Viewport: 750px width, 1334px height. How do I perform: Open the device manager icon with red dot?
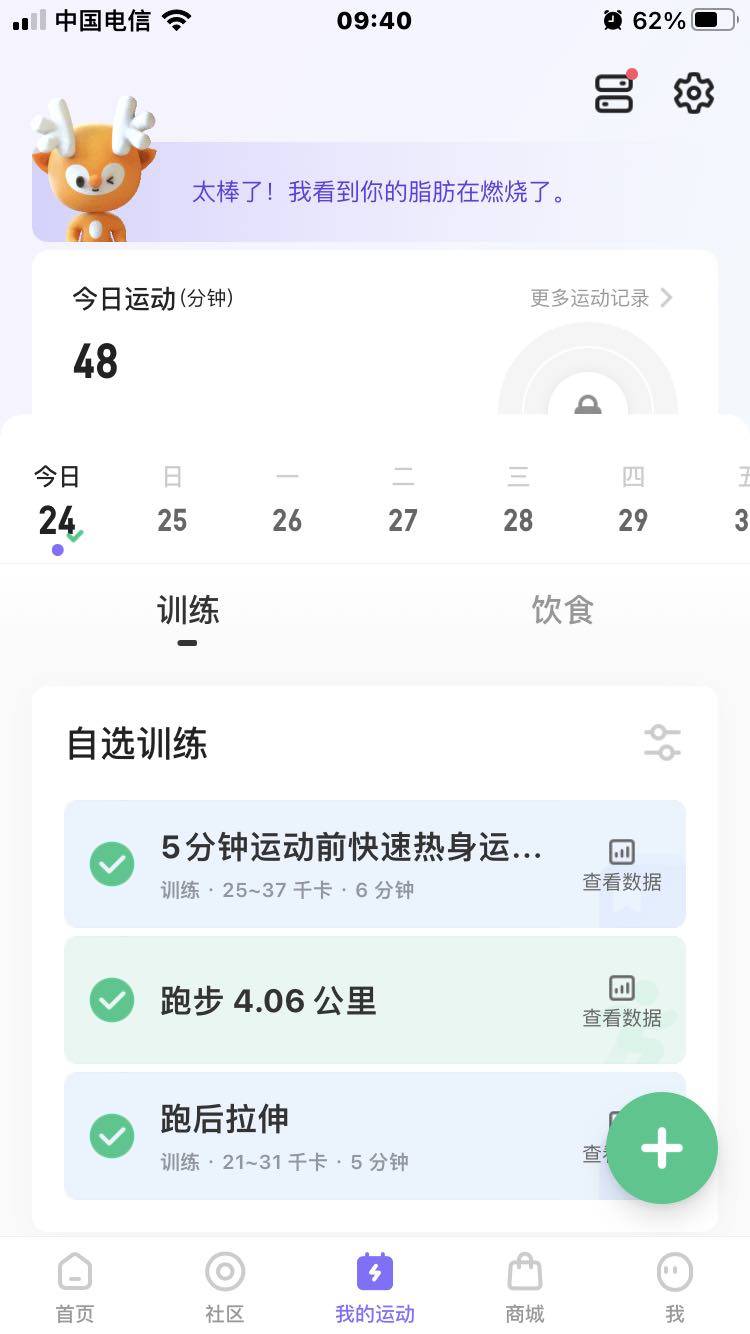click(614, 93)
